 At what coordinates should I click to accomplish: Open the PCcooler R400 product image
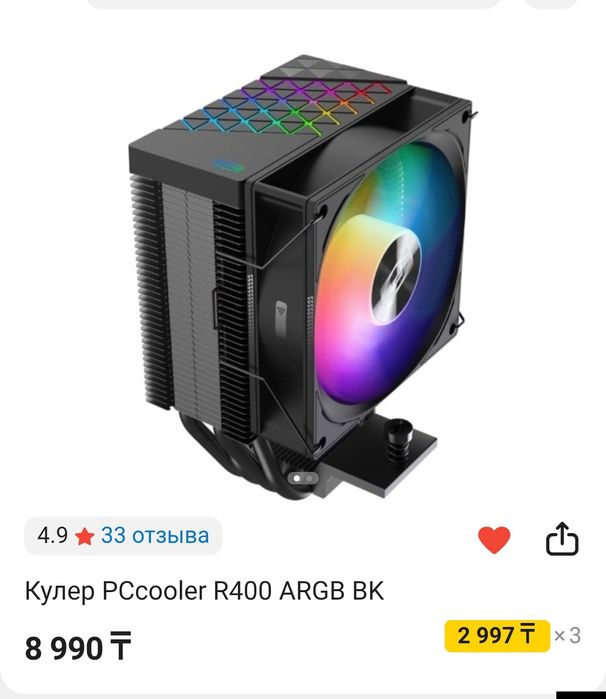(x=300, y=270)
